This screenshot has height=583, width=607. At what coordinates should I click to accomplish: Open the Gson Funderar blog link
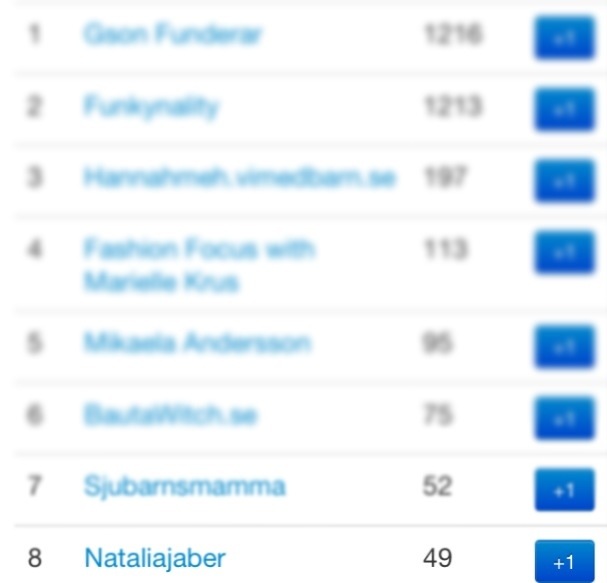tap(172, 35)
